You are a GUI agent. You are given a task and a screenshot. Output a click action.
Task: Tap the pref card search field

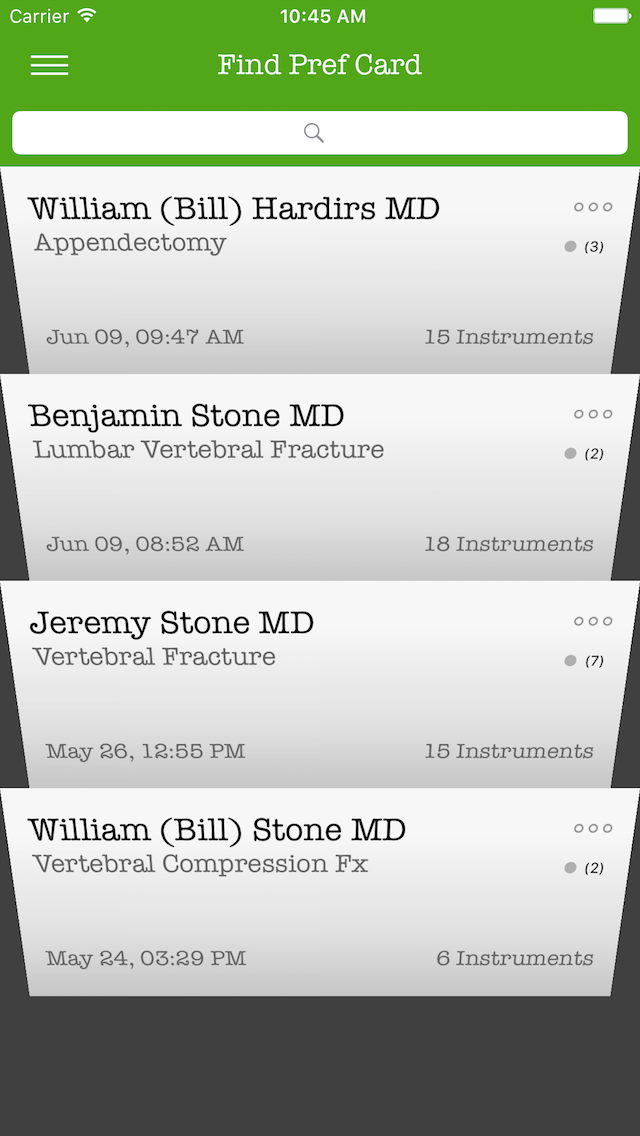[320, 133]
